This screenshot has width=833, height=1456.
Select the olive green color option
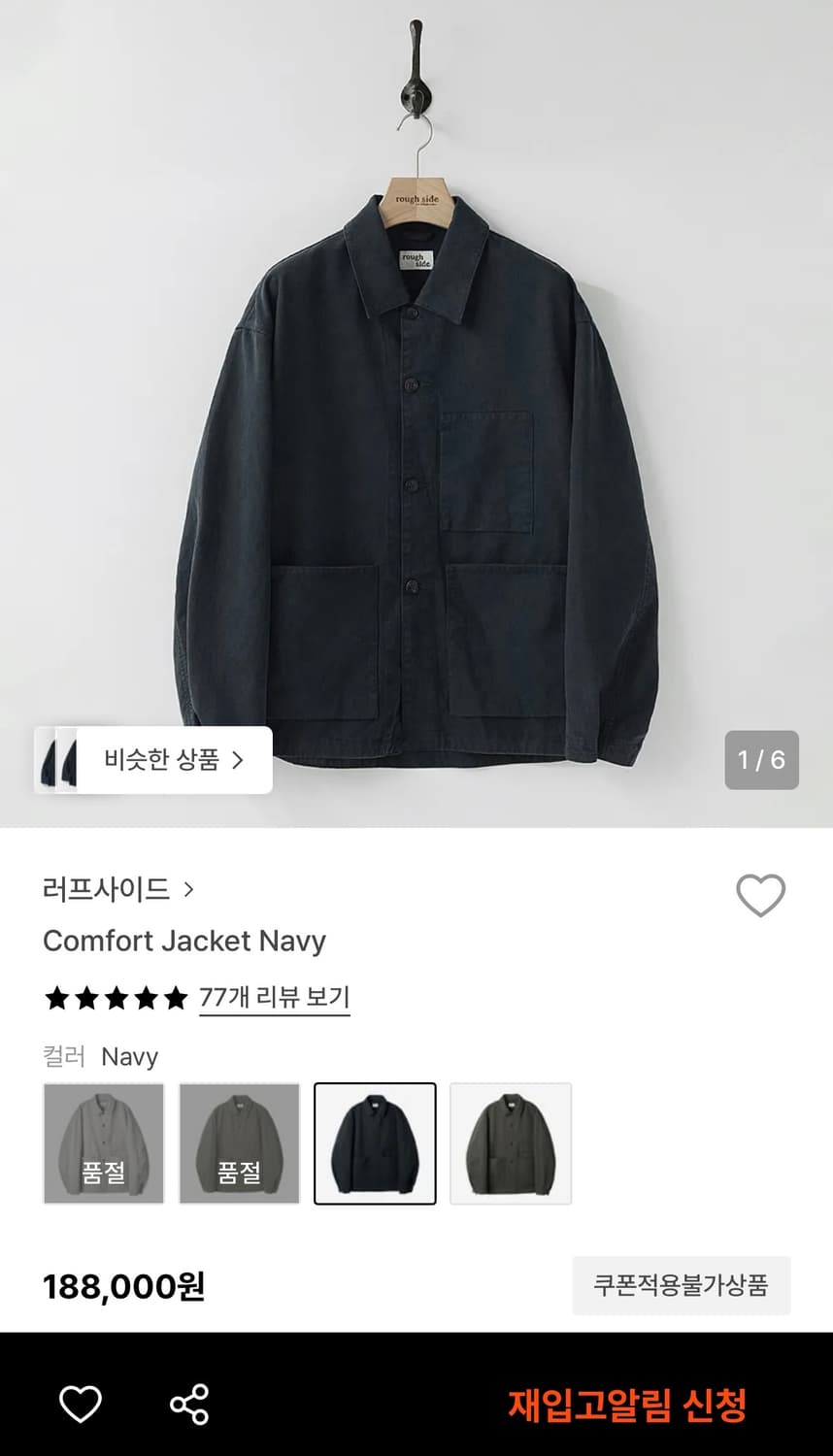pos(510,1143)
